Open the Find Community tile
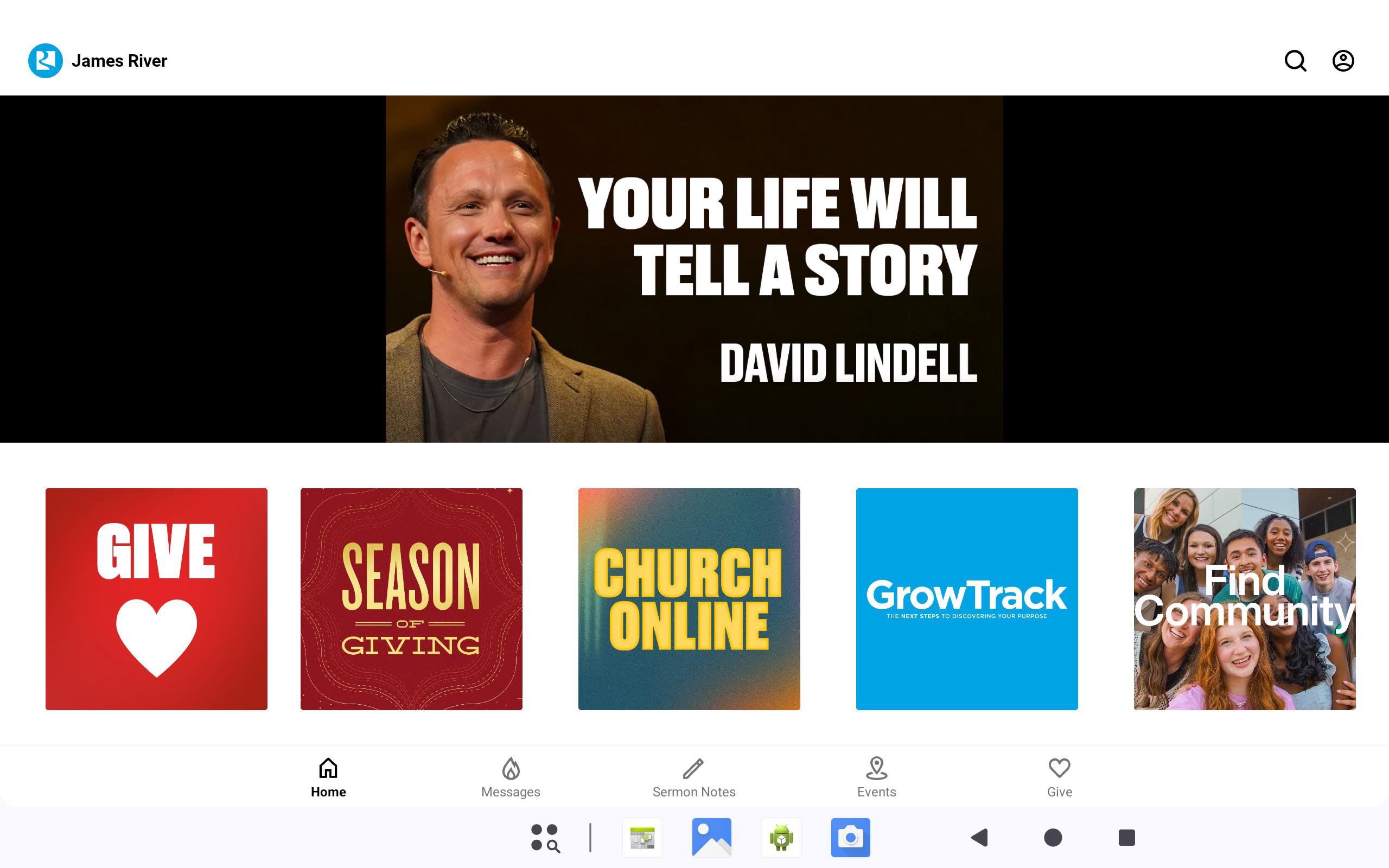Viewport: 1389px width, 868px height. coord(1244,599)
